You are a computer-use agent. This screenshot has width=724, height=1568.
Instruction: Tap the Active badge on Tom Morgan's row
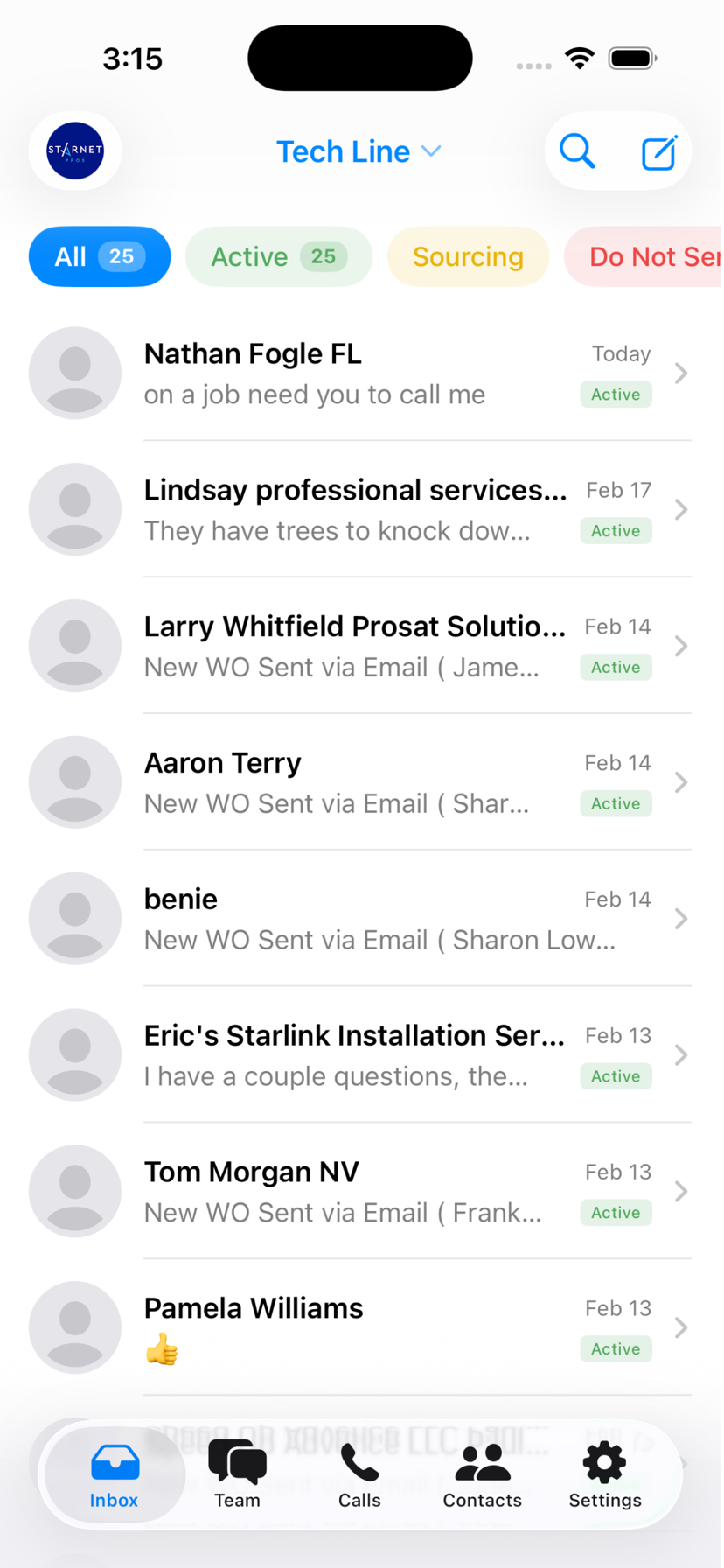point(615,1212)
